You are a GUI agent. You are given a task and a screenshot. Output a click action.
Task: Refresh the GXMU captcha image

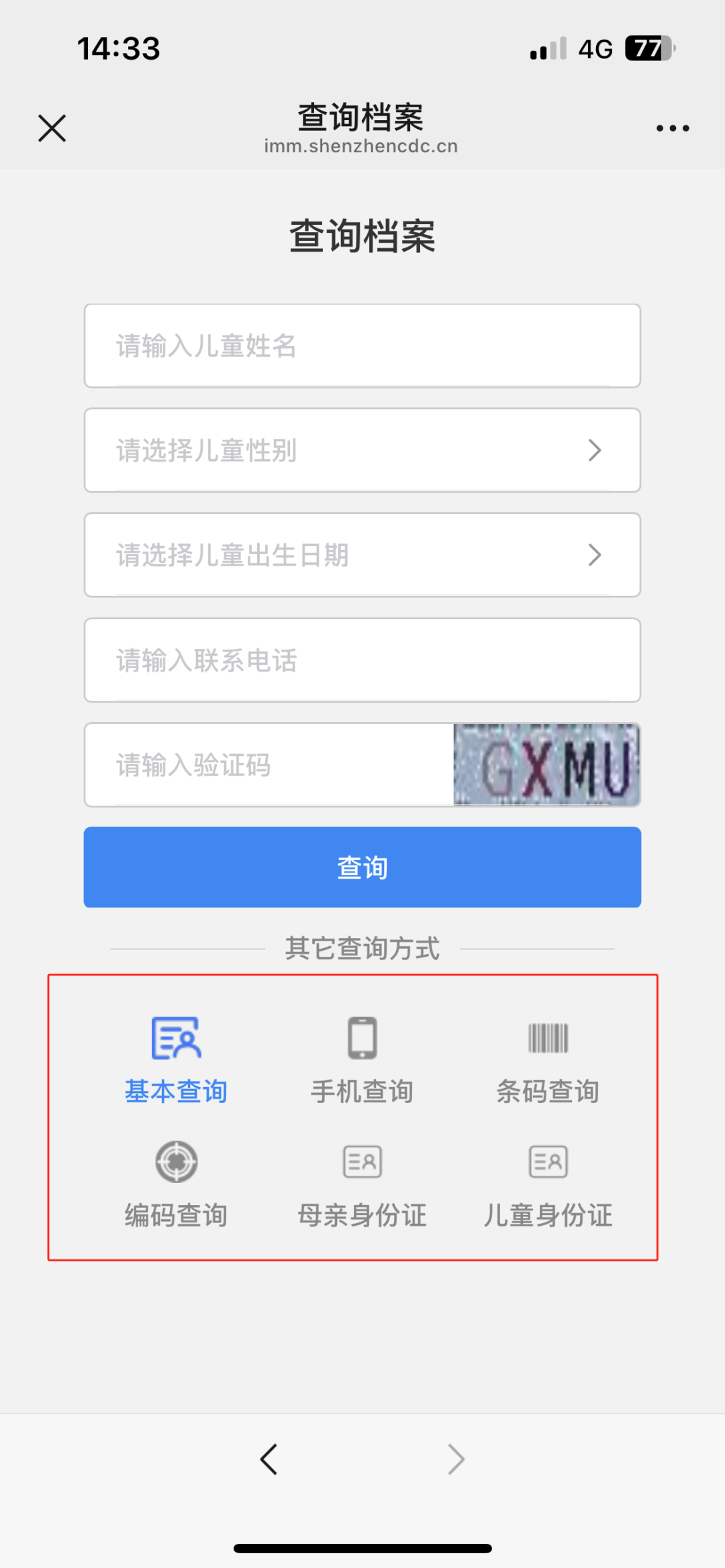(546, 765)
